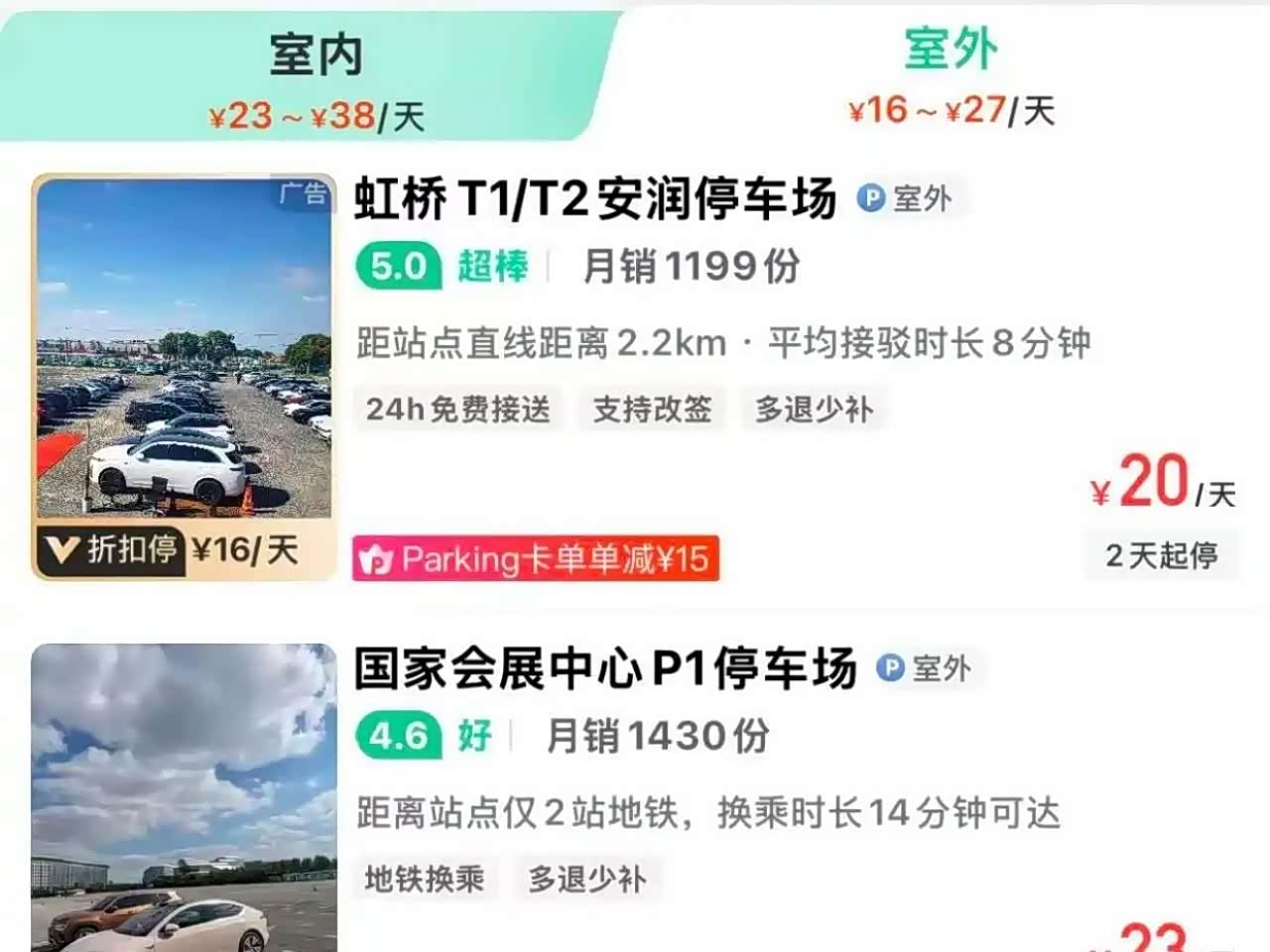
Task: Select the 室外 parking tab
Action: [951, 74]
